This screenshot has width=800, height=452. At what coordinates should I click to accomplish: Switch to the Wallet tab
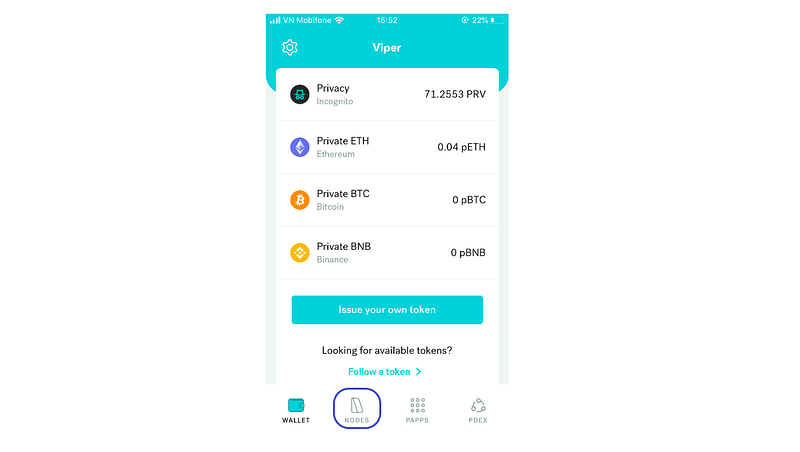click(296, 410)
